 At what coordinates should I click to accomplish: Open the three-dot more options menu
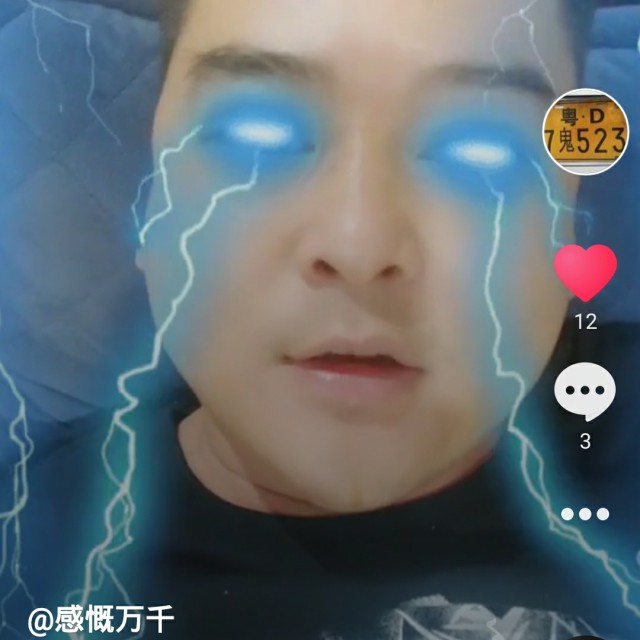[585, 514]
